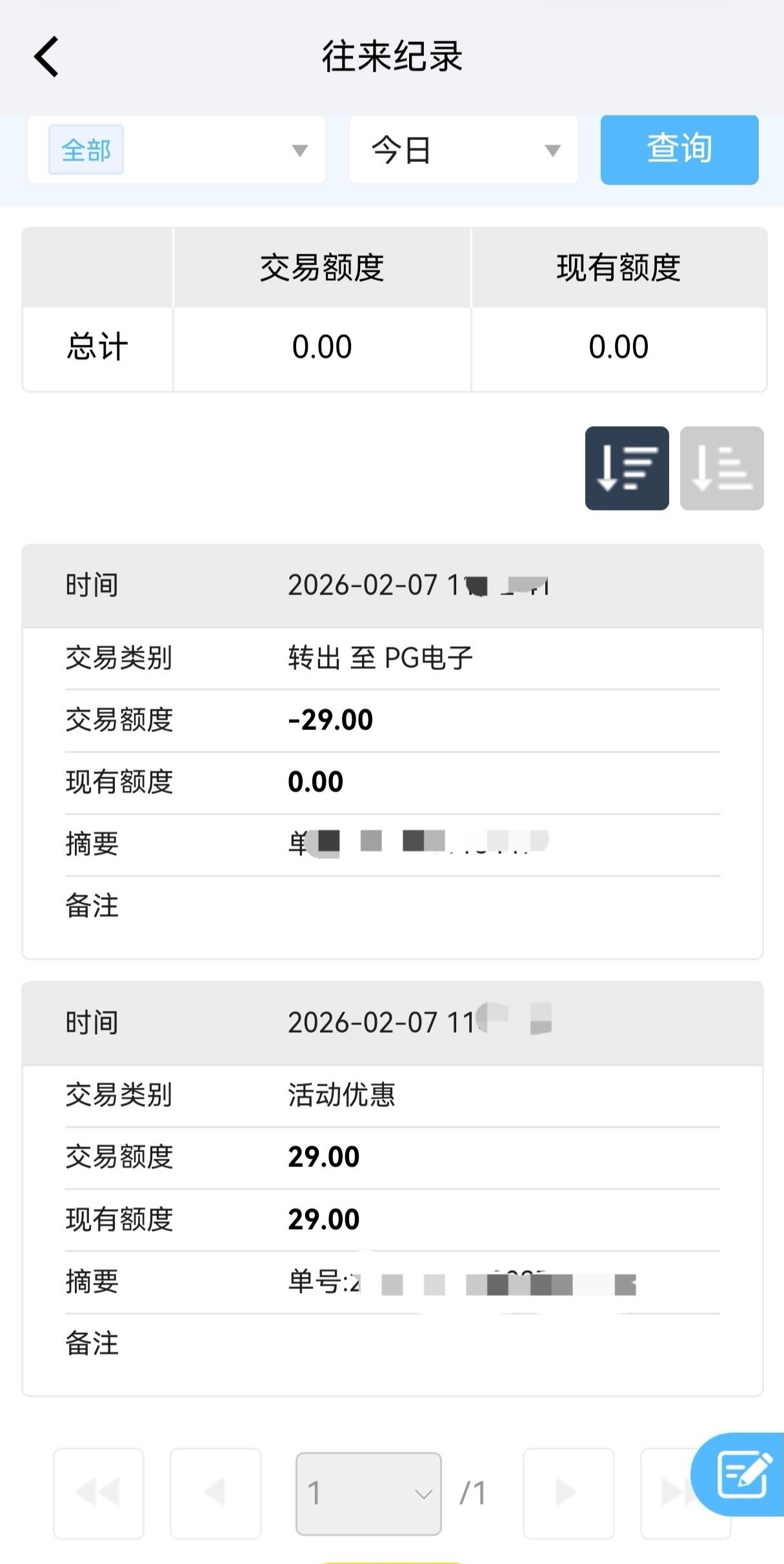Viewport: 784px width, 1564px height.
Task: Go to the next page
Action: click(568, 1493)
